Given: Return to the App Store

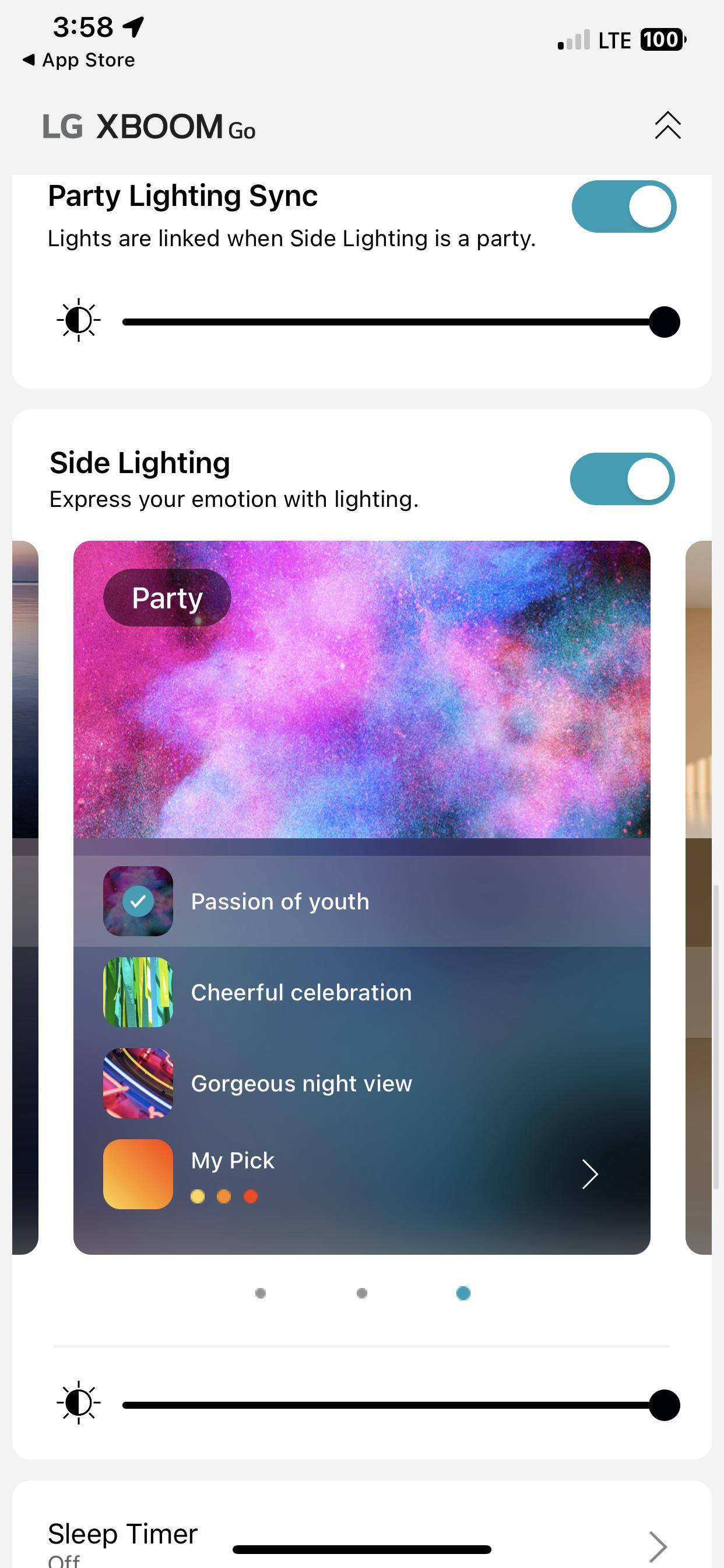Looking at the screenshot, I should point(79,60).
